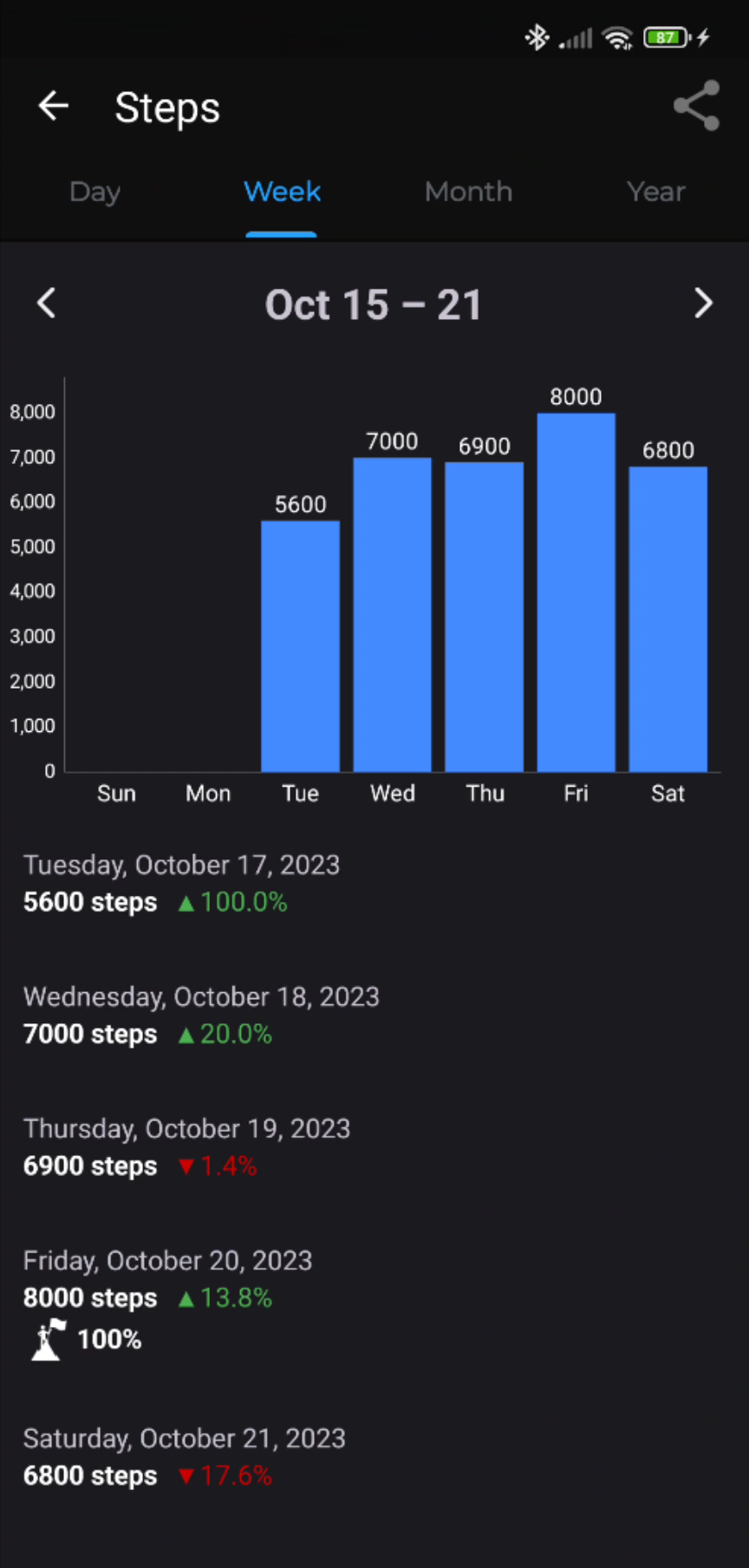Open Friday, October 20 step details
749x1568 pixels.
167,1297
